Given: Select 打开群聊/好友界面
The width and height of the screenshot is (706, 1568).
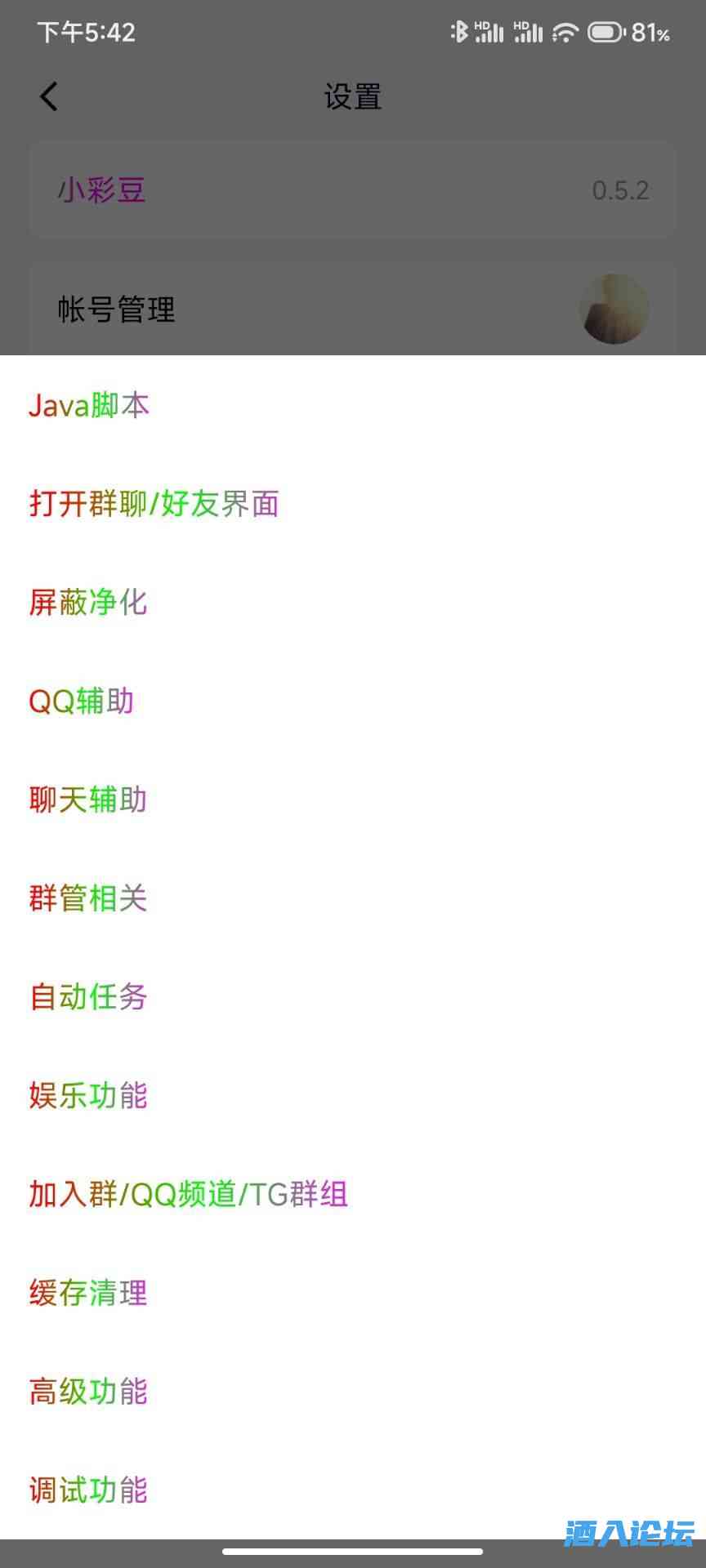Looking at the screenshot, I should (154, 504).
